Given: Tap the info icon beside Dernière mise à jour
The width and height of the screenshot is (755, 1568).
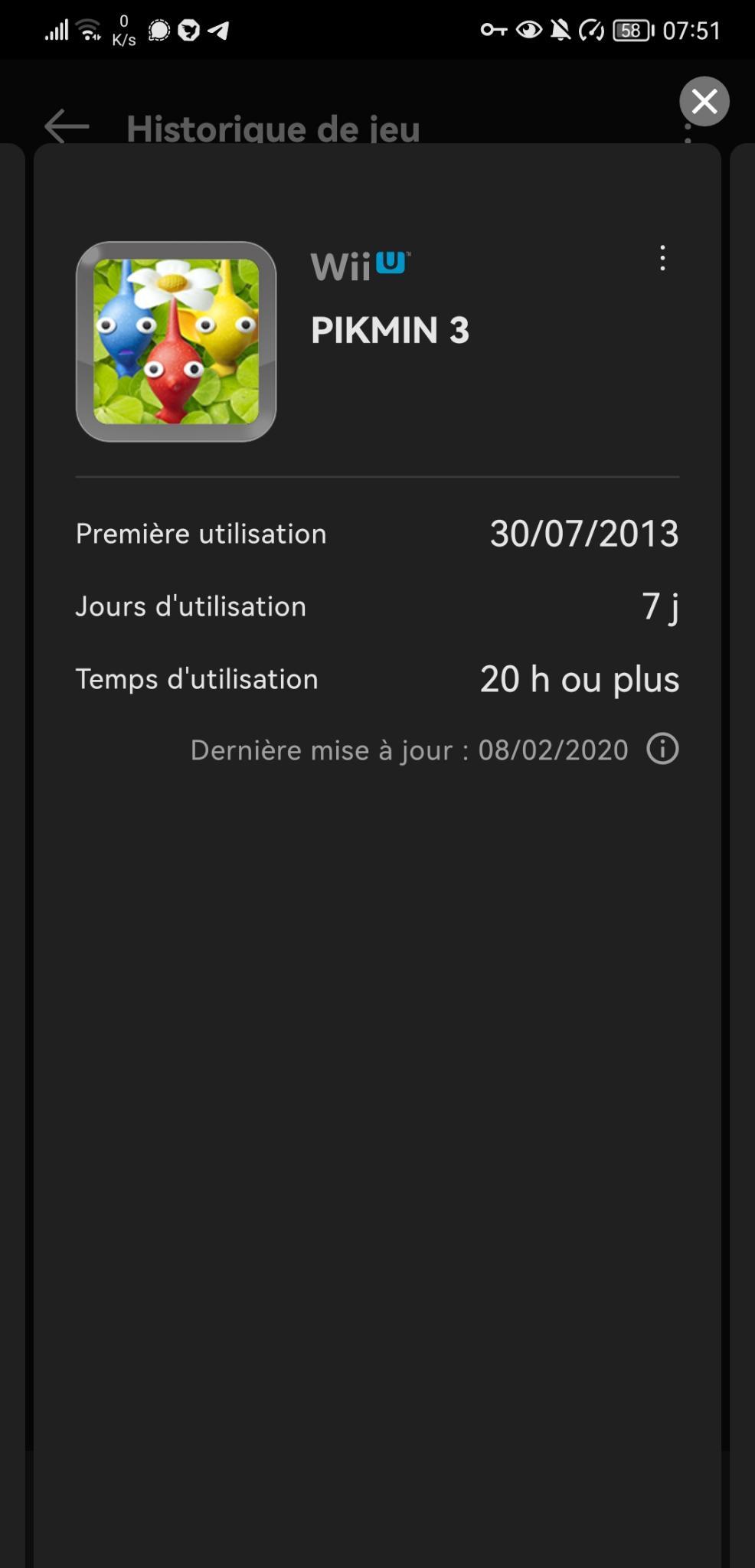Looking at the screenshot, I should pyautogui.click(x=662, y=749).
